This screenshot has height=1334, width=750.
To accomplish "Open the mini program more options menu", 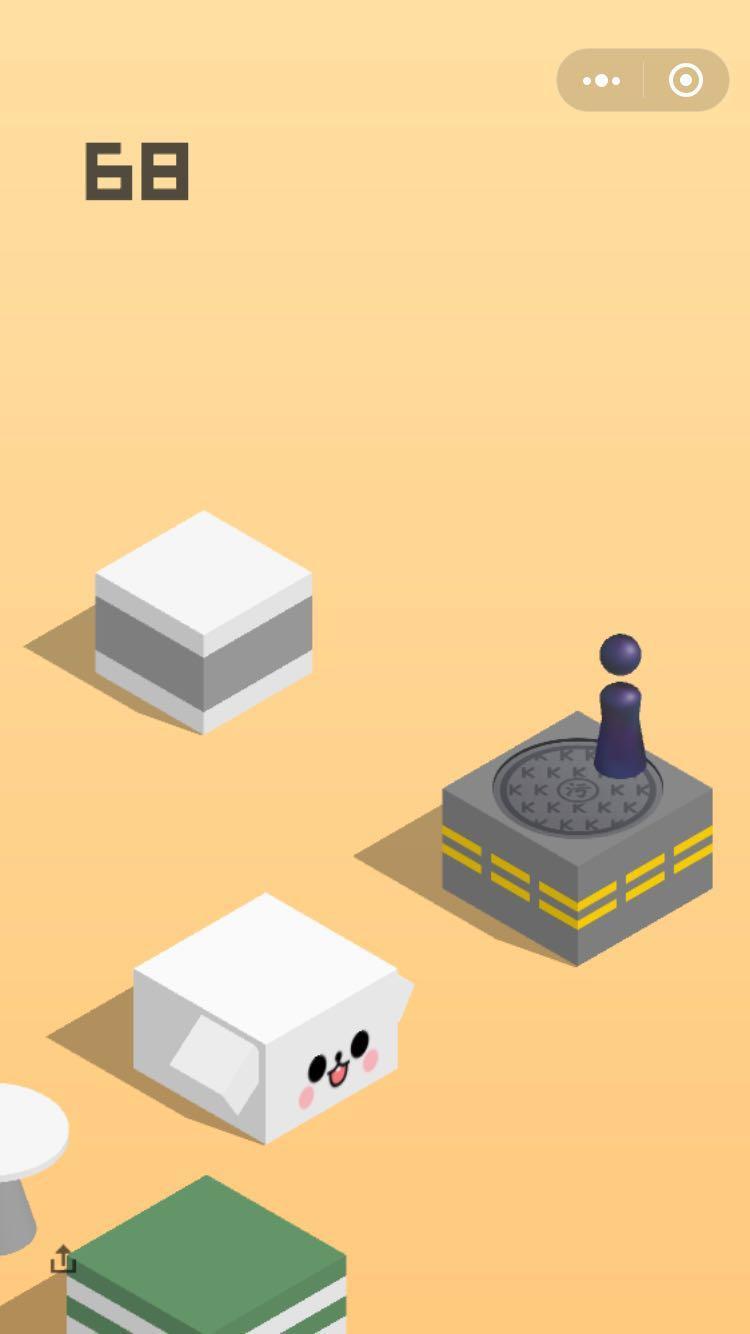I will 601,80.
